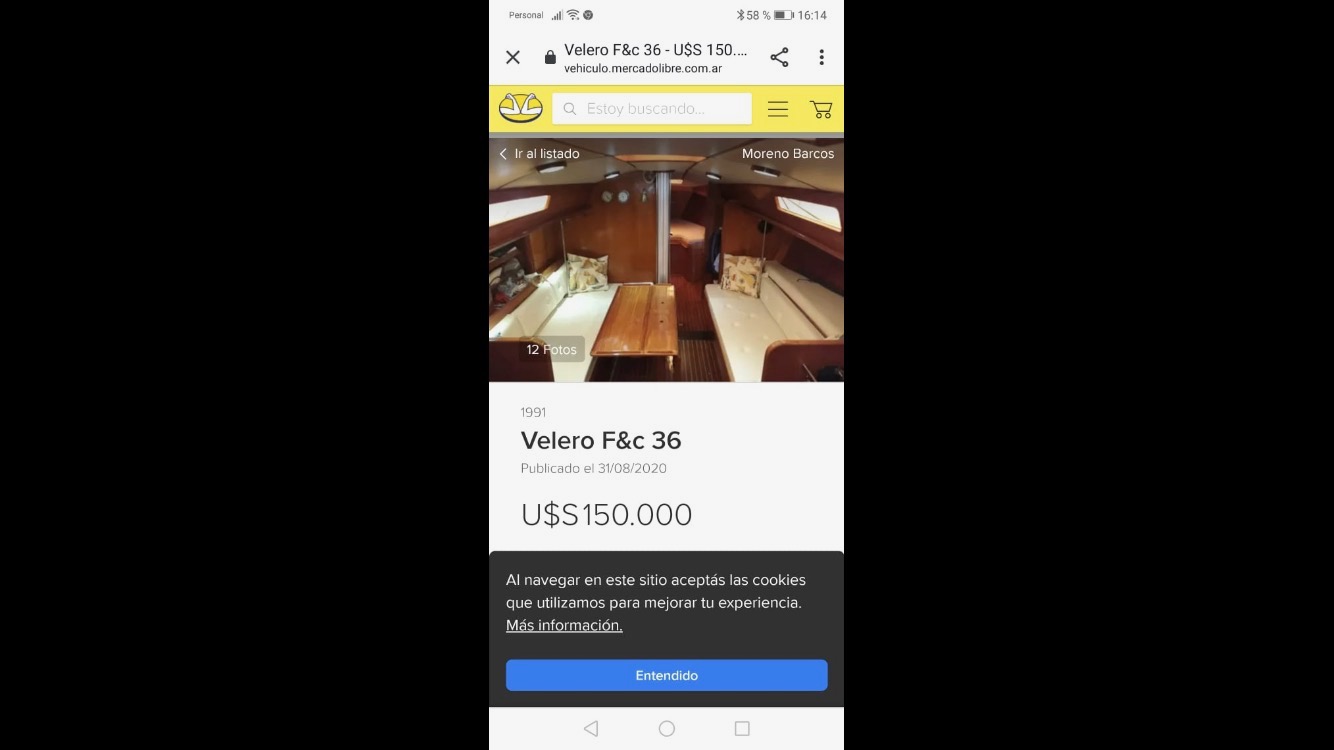Image resolution: width=1334 pixels, height=750 pixels.
Task: Go back via 'Ir al listado'
Action: [540, 154]
